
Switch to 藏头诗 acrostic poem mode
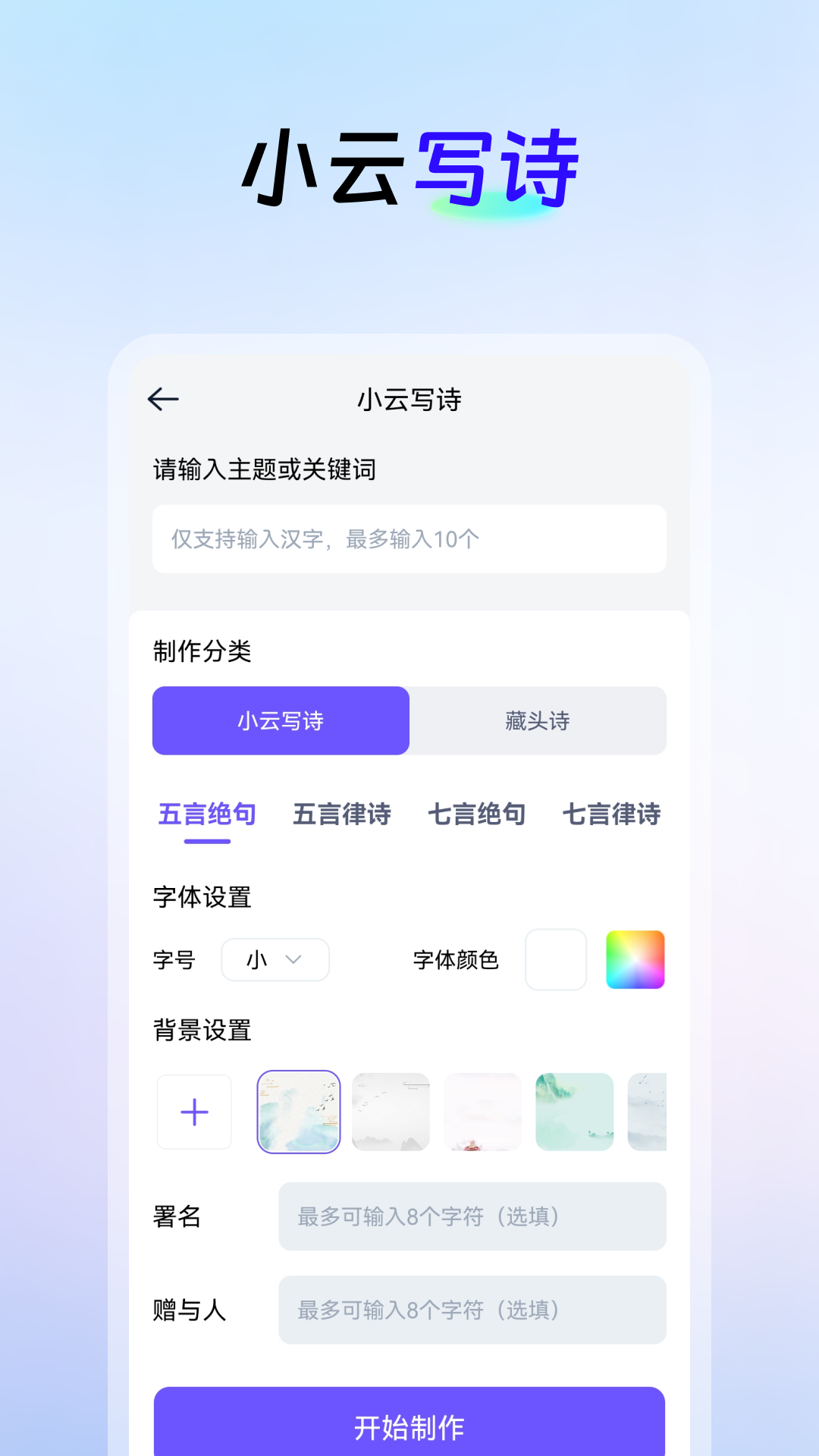[538, 721]
